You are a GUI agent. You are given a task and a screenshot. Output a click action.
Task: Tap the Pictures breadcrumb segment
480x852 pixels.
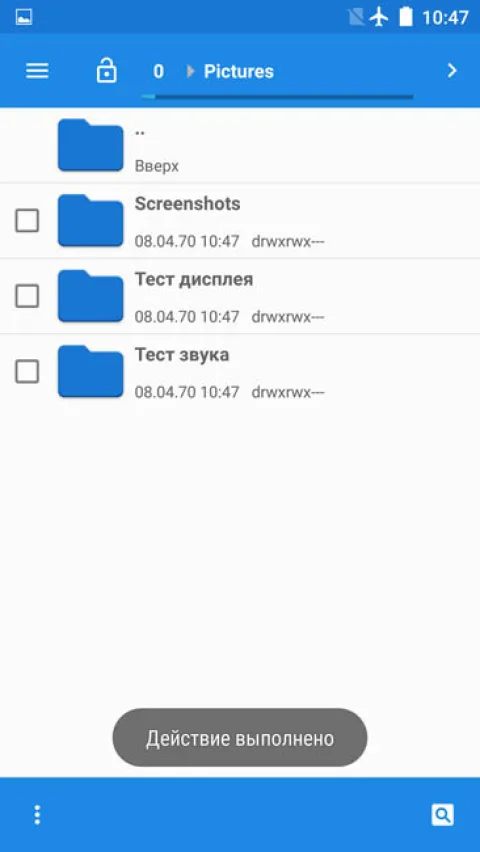[239, 71]
